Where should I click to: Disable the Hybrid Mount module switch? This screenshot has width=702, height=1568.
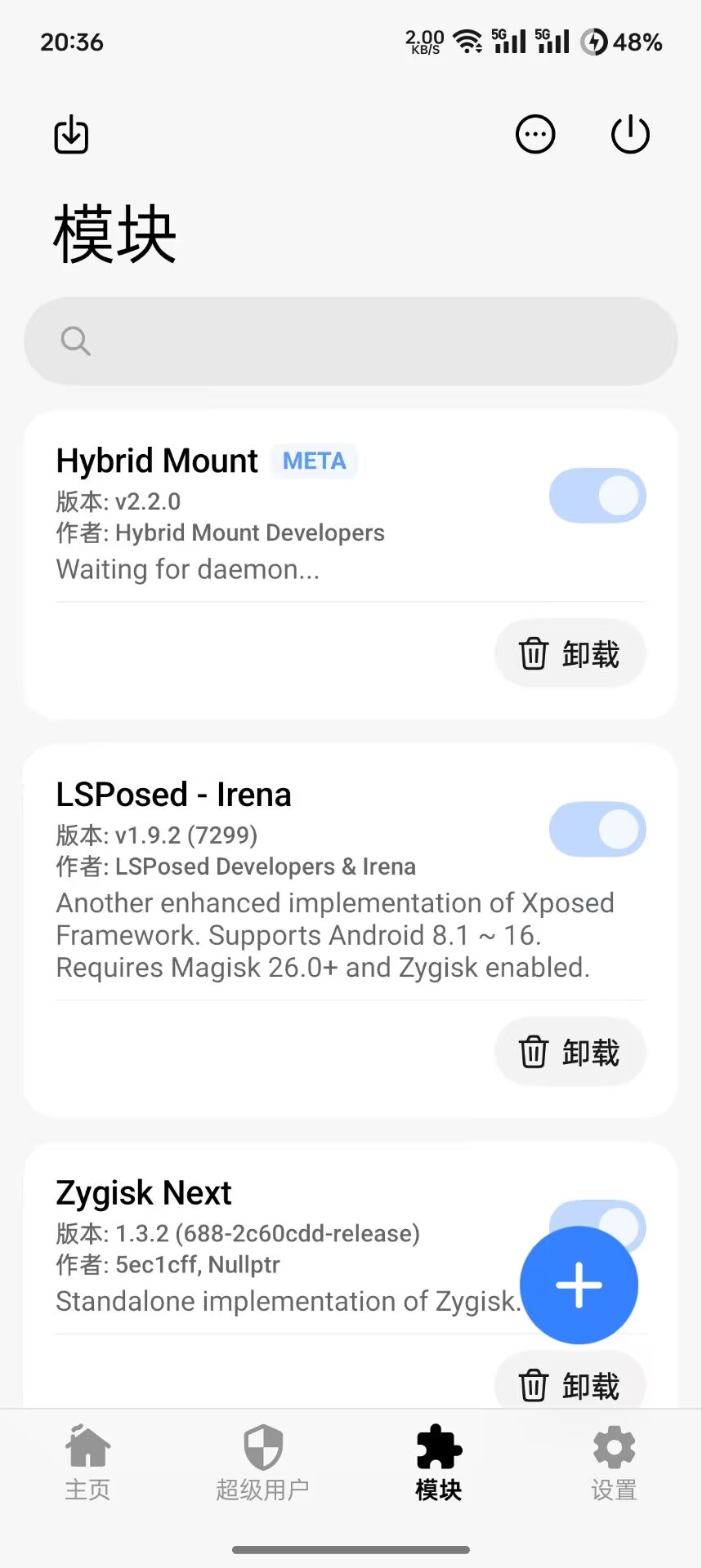point(597,496)
